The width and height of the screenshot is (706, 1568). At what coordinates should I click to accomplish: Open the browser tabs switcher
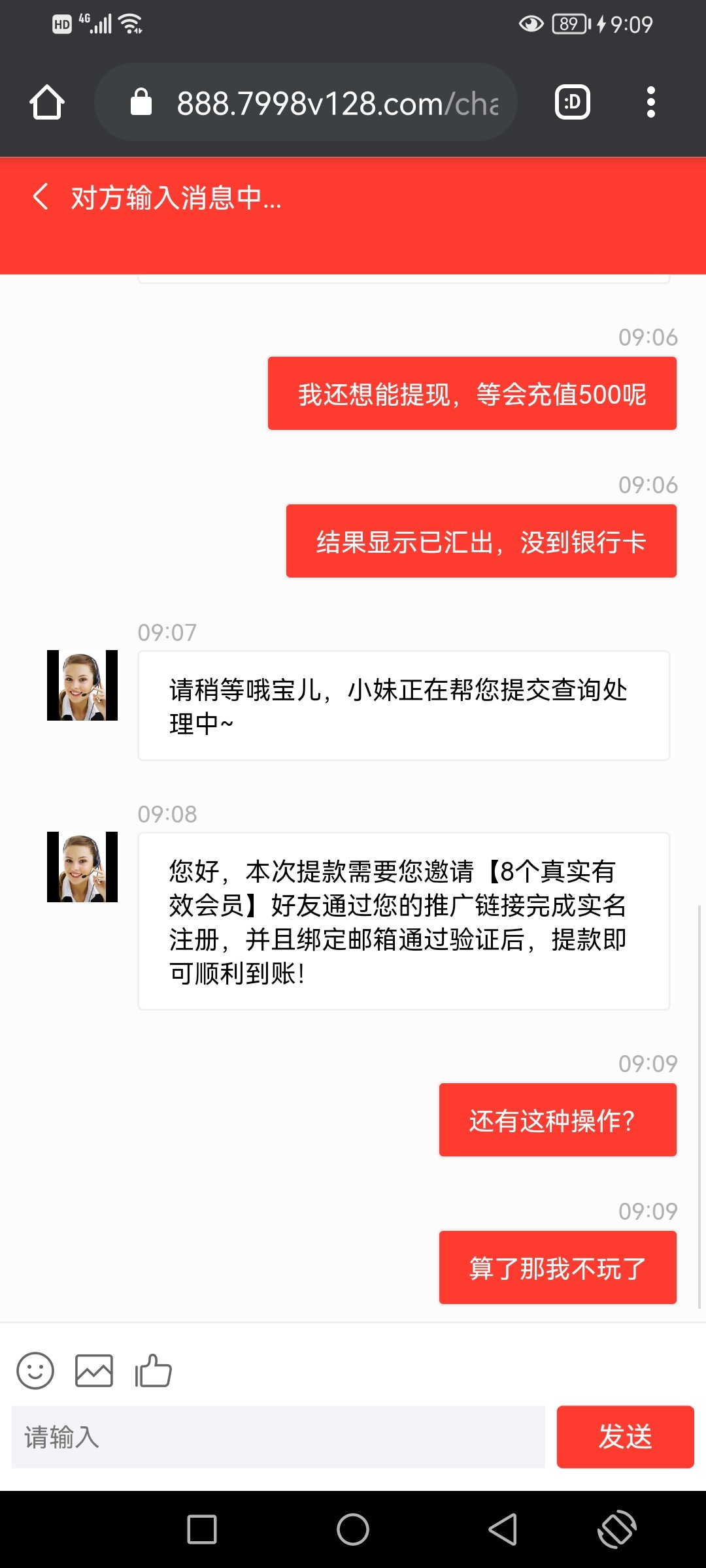(x=572, y=103)
